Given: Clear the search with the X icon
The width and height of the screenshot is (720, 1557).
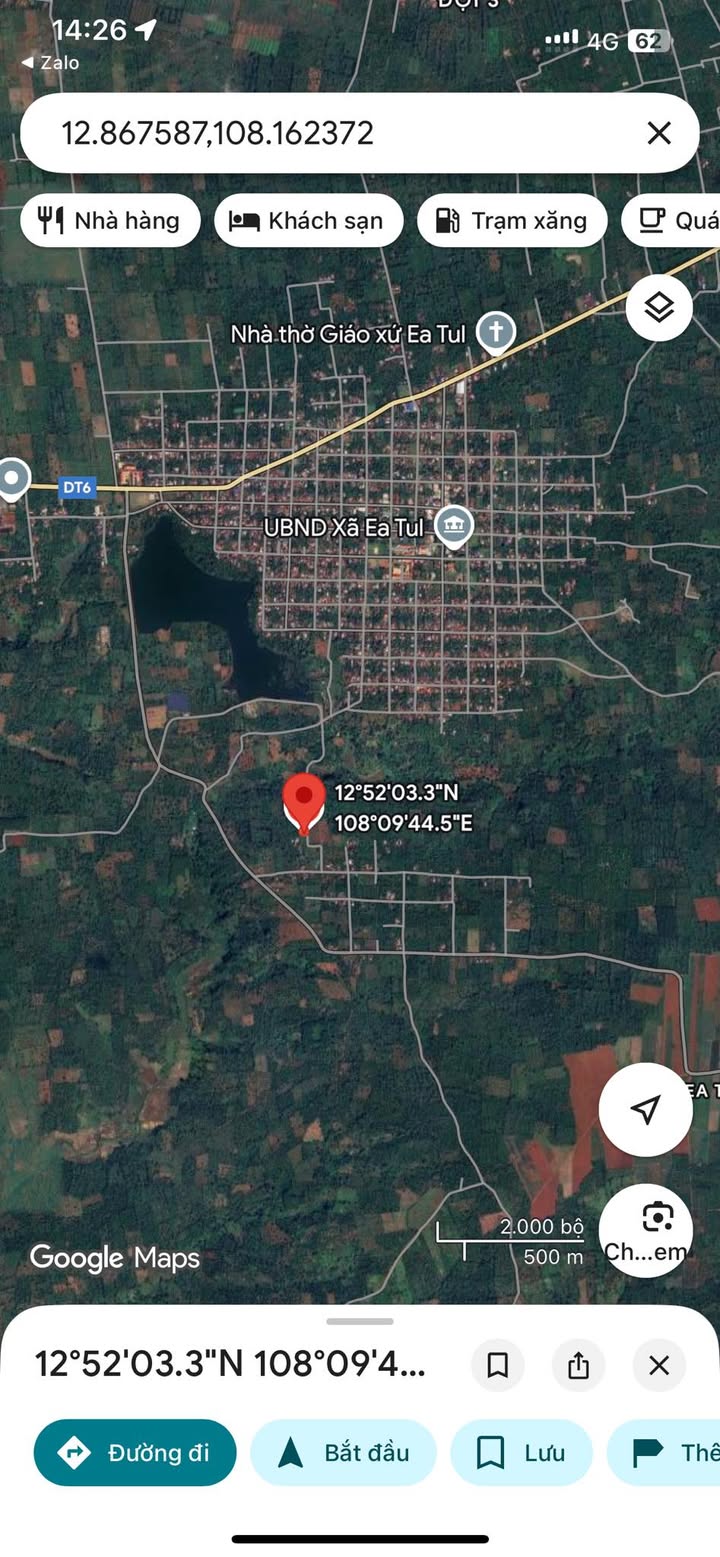Looking at the screenshot, I should point(658,133).
